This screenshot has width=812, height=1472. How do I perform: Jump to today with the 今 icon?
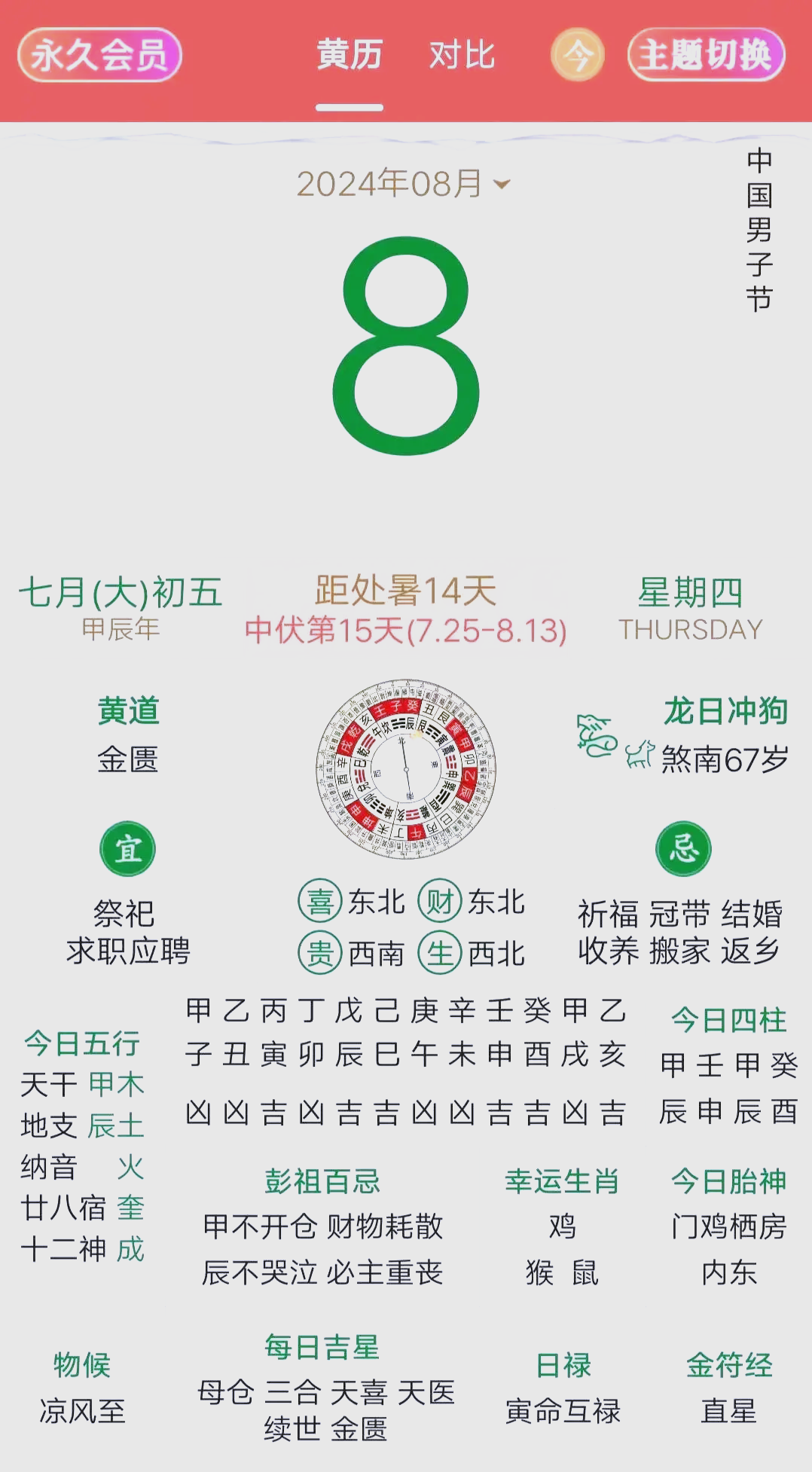pyautogui.click(x=578, y=55)
